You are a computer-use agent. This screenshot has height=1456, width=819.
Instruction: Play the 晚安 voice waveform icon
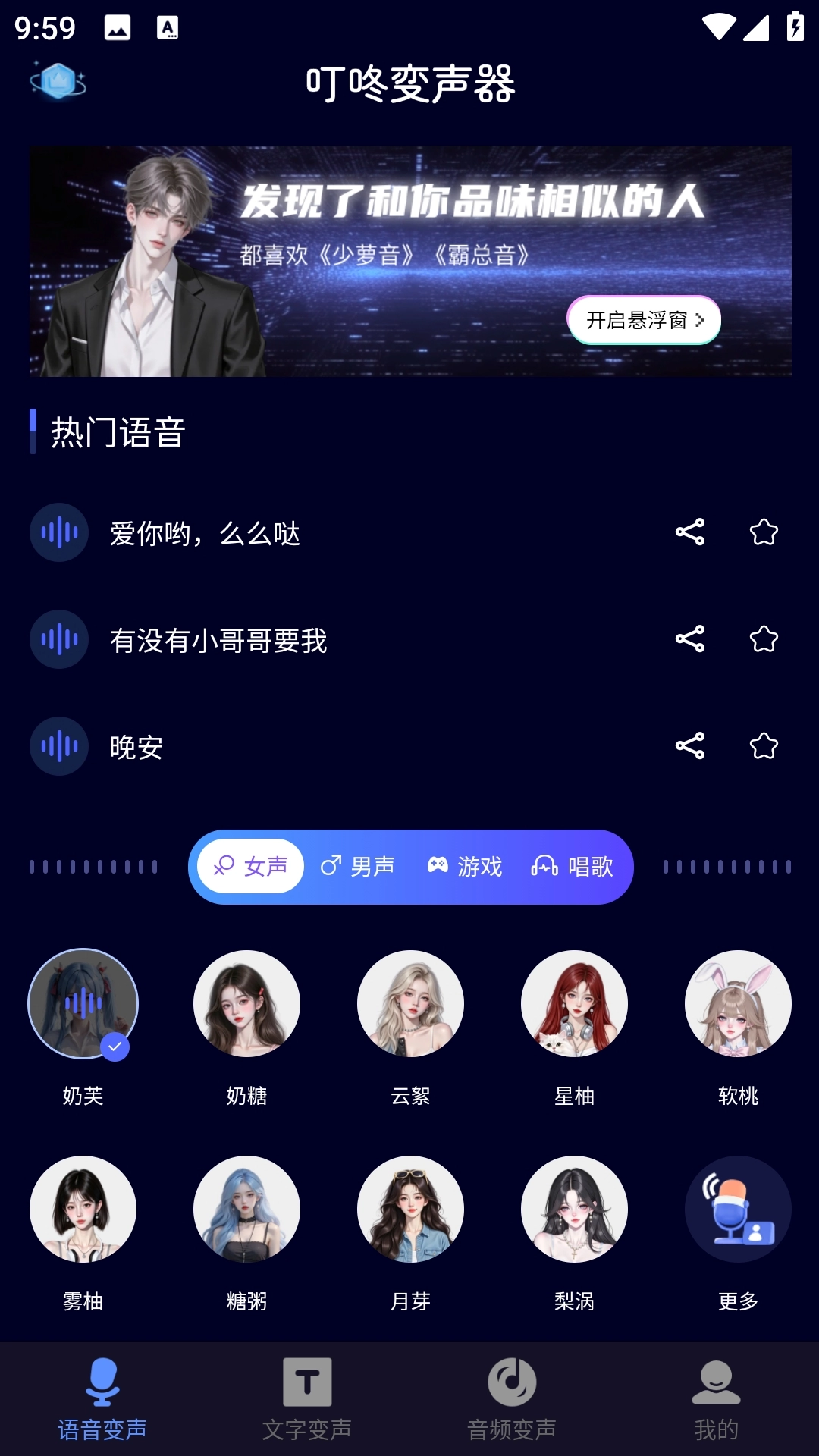coord(58,745)
